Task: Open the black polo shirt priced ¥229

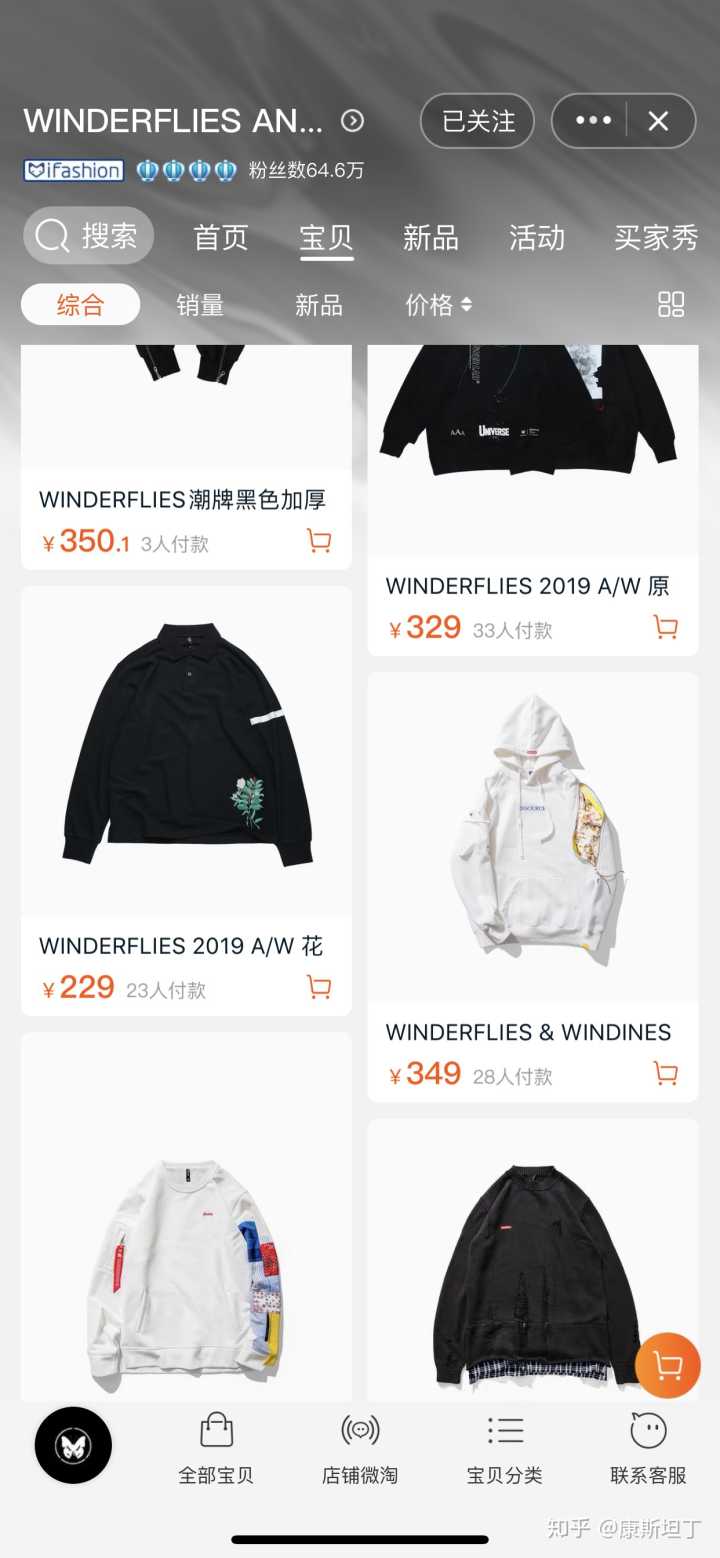Action: tap(186, 750)
